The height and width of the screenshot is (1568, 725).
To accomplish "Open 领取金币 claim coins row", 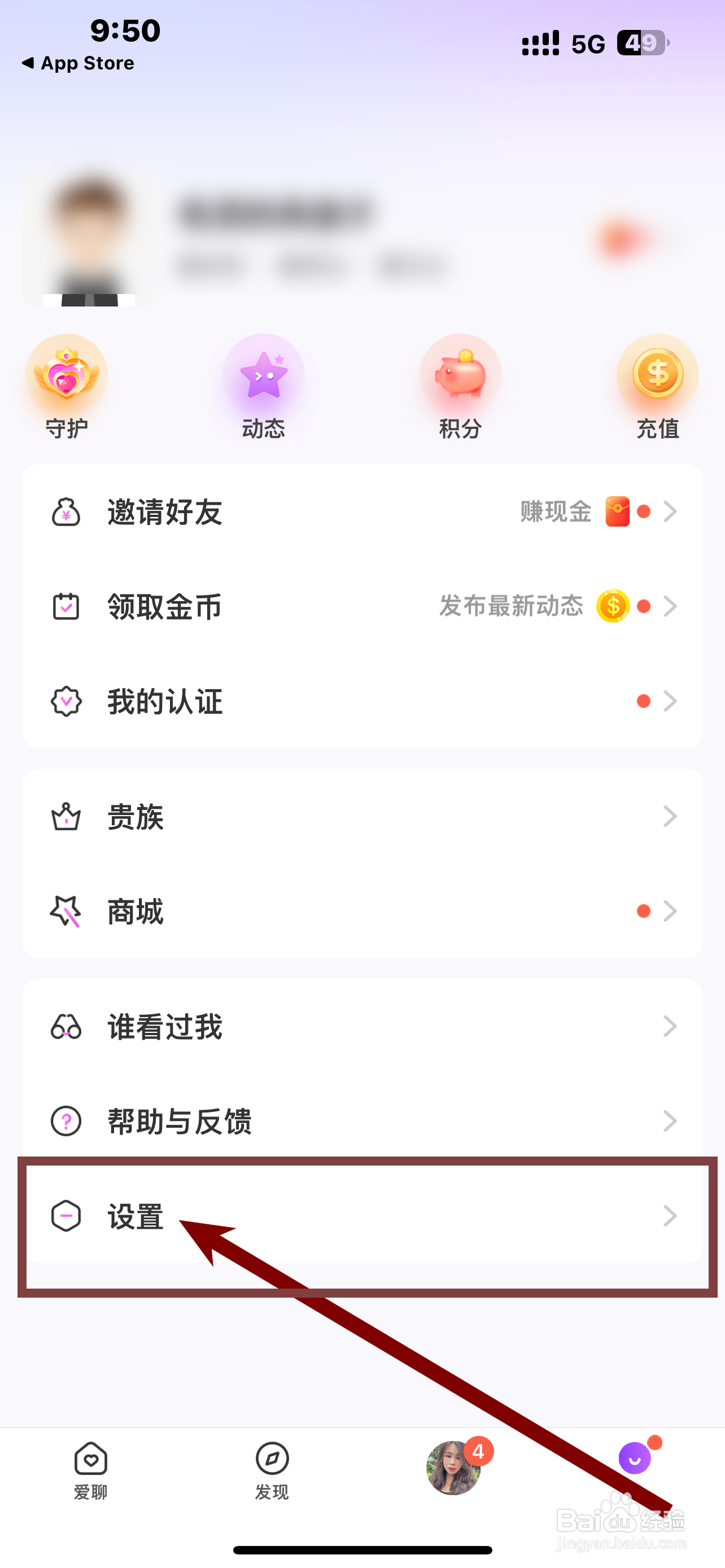I will click(362, 607).
